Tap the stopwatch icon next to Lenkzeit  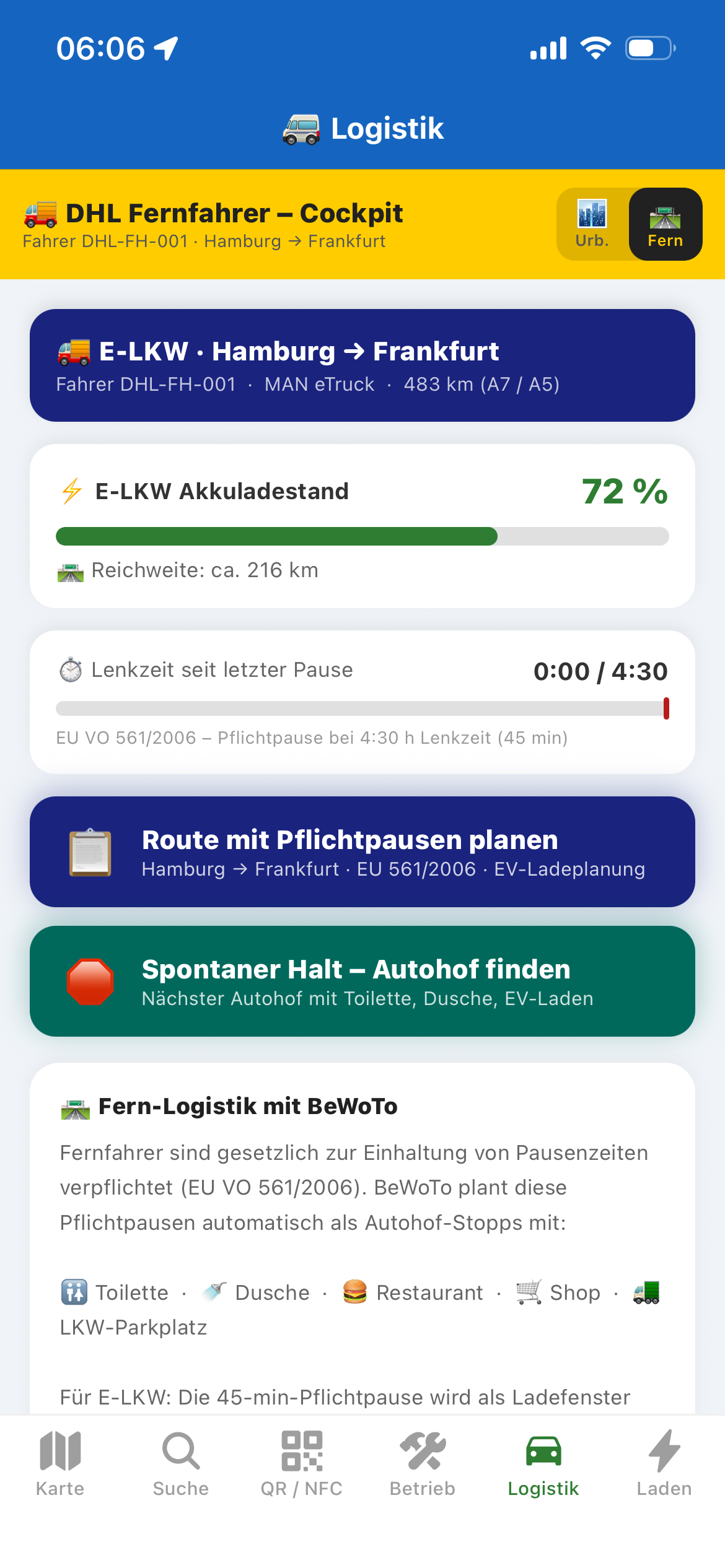pos(70,671)
